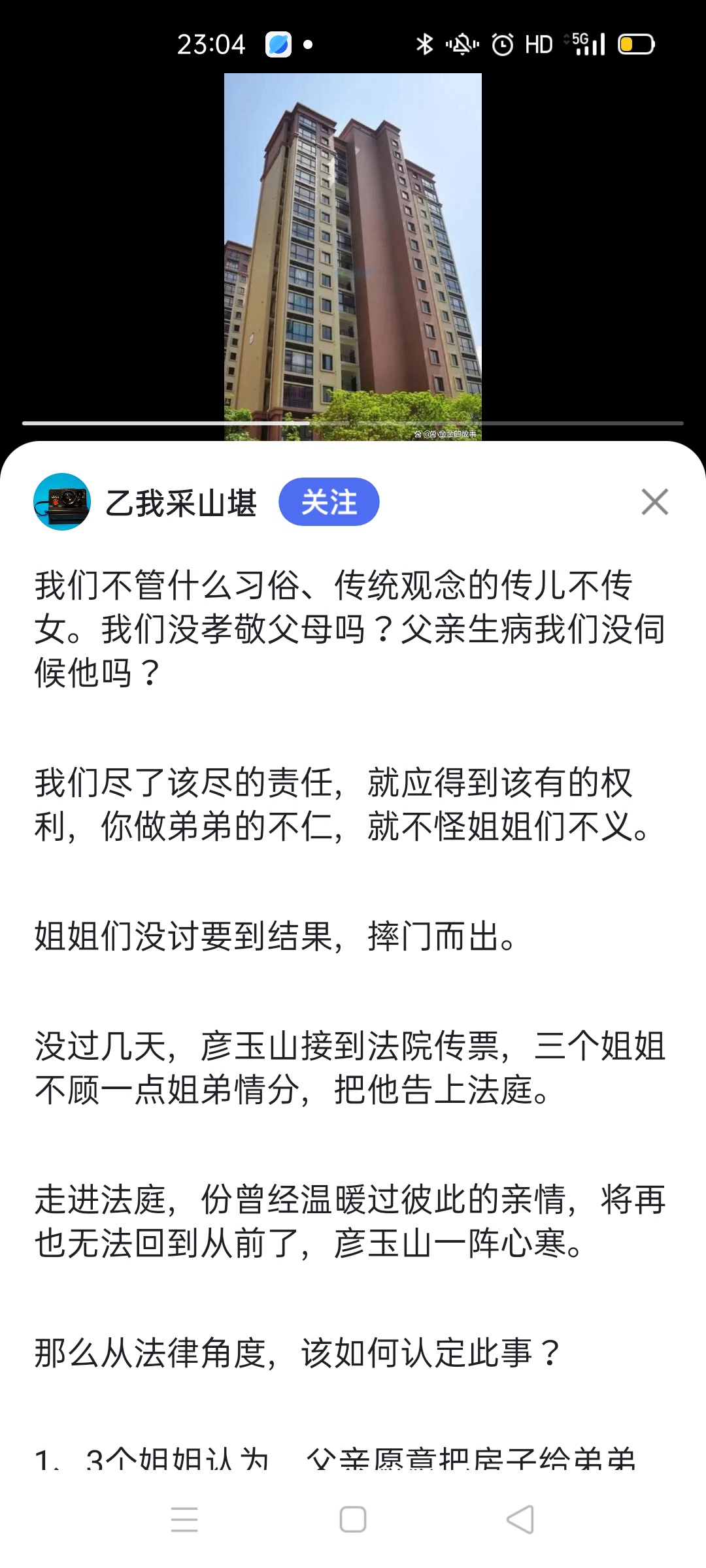The width and height of the screenshot is (706, 1568).
Task: Open 乙我采山堪's profile avatar
Action: click(x=62, y=502)
